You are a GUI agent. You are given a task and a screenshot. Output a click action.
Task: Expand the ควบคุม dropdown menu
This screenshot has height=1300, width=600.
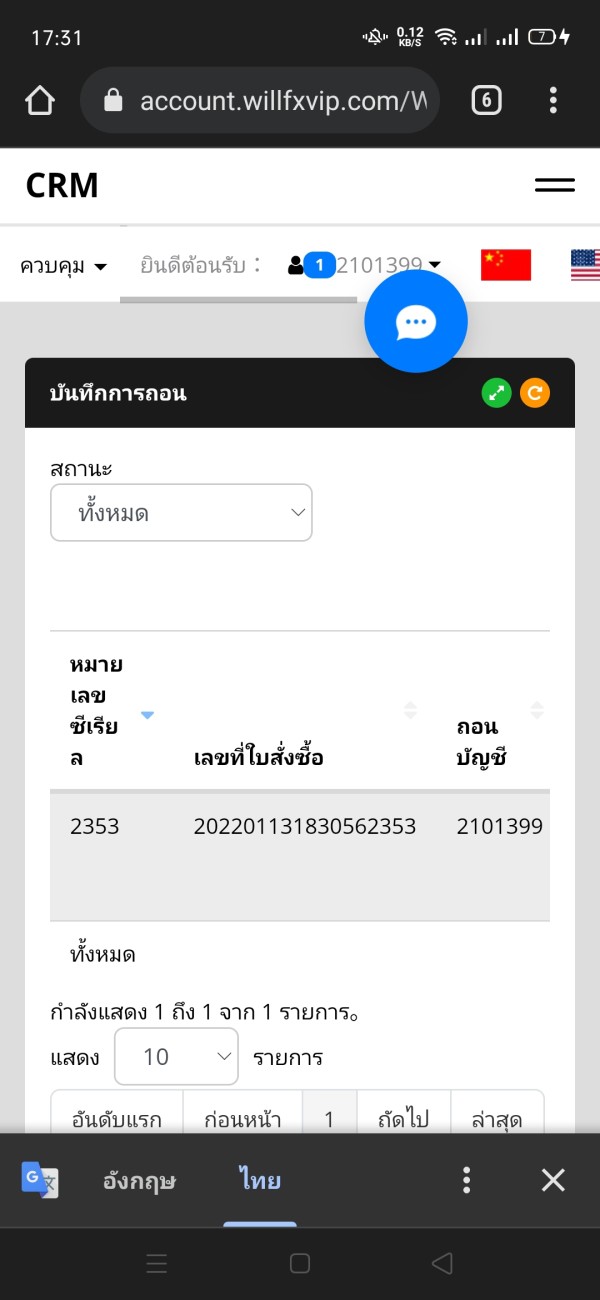point(63,266)
